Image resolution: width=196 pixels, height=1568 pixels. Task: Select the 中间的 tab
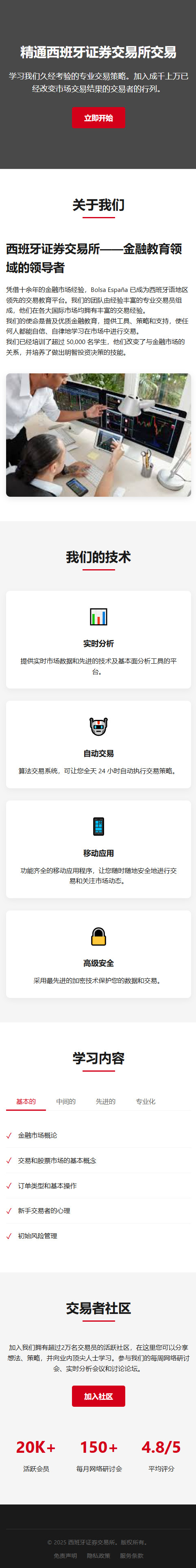tap(66, 1101)
